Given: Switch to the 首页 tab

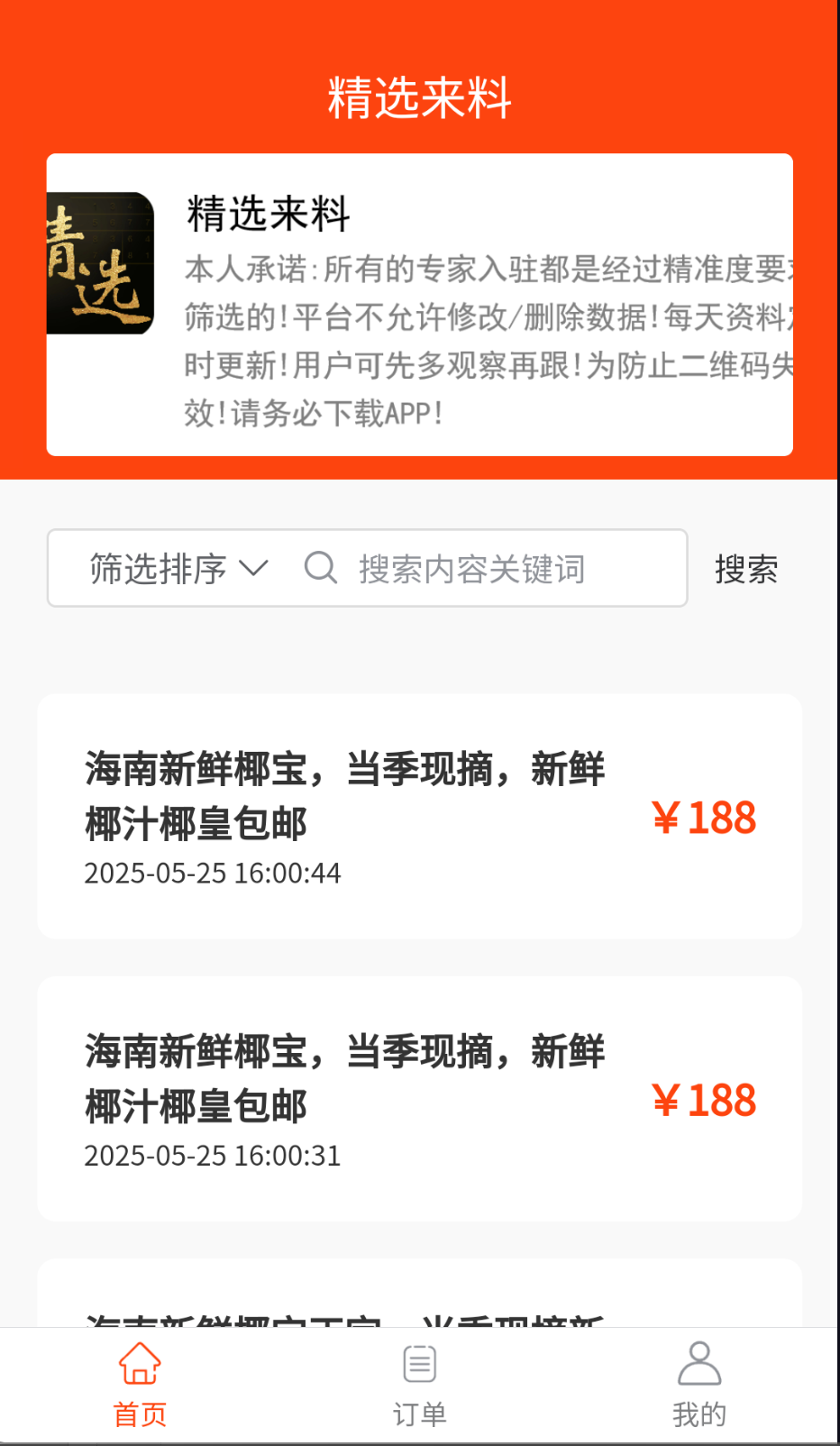Looking at the screenshot, I should coord(139,1384).
